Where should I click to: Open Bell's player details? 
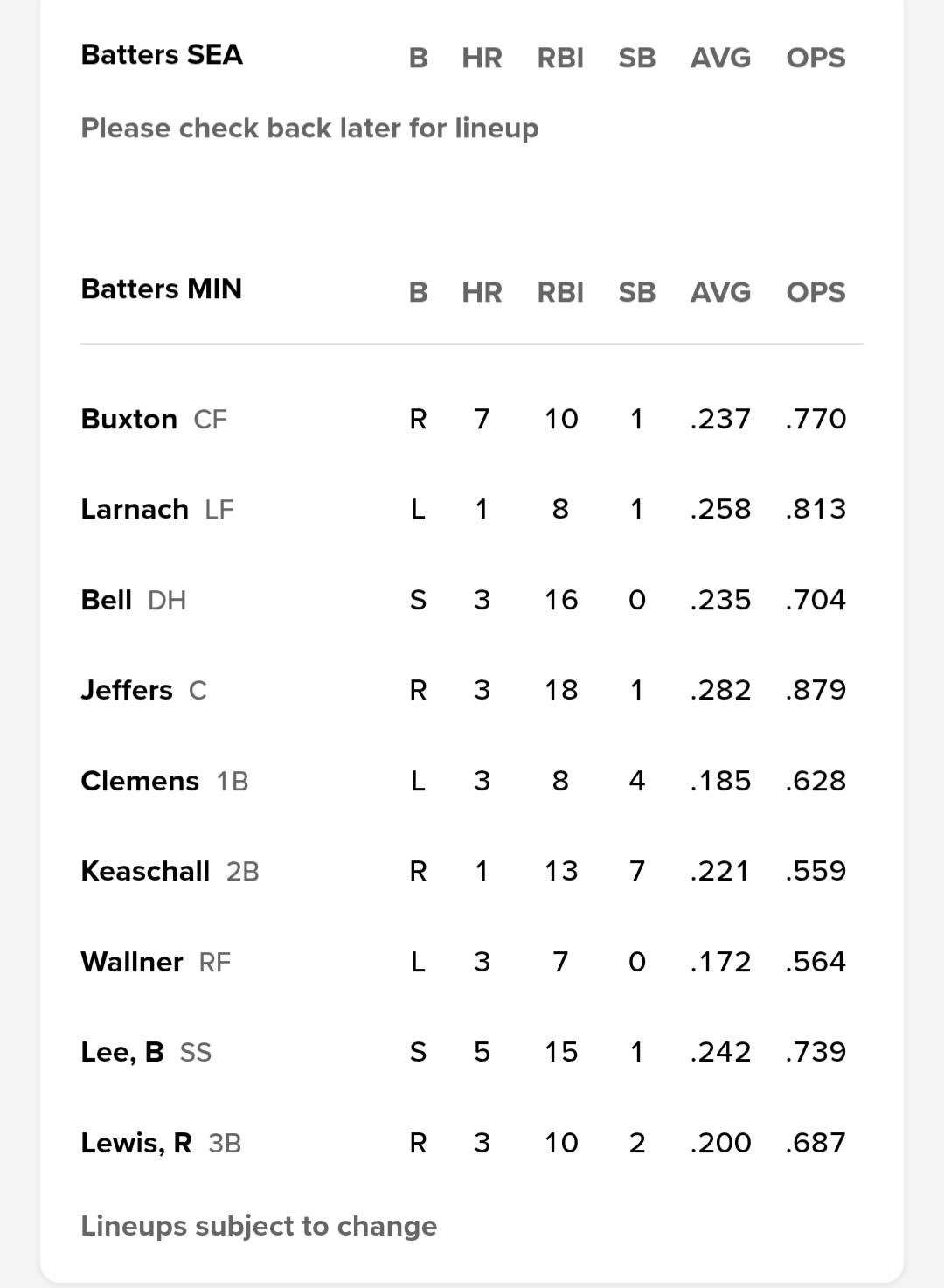pyautogui.click(x=107, y=600)
